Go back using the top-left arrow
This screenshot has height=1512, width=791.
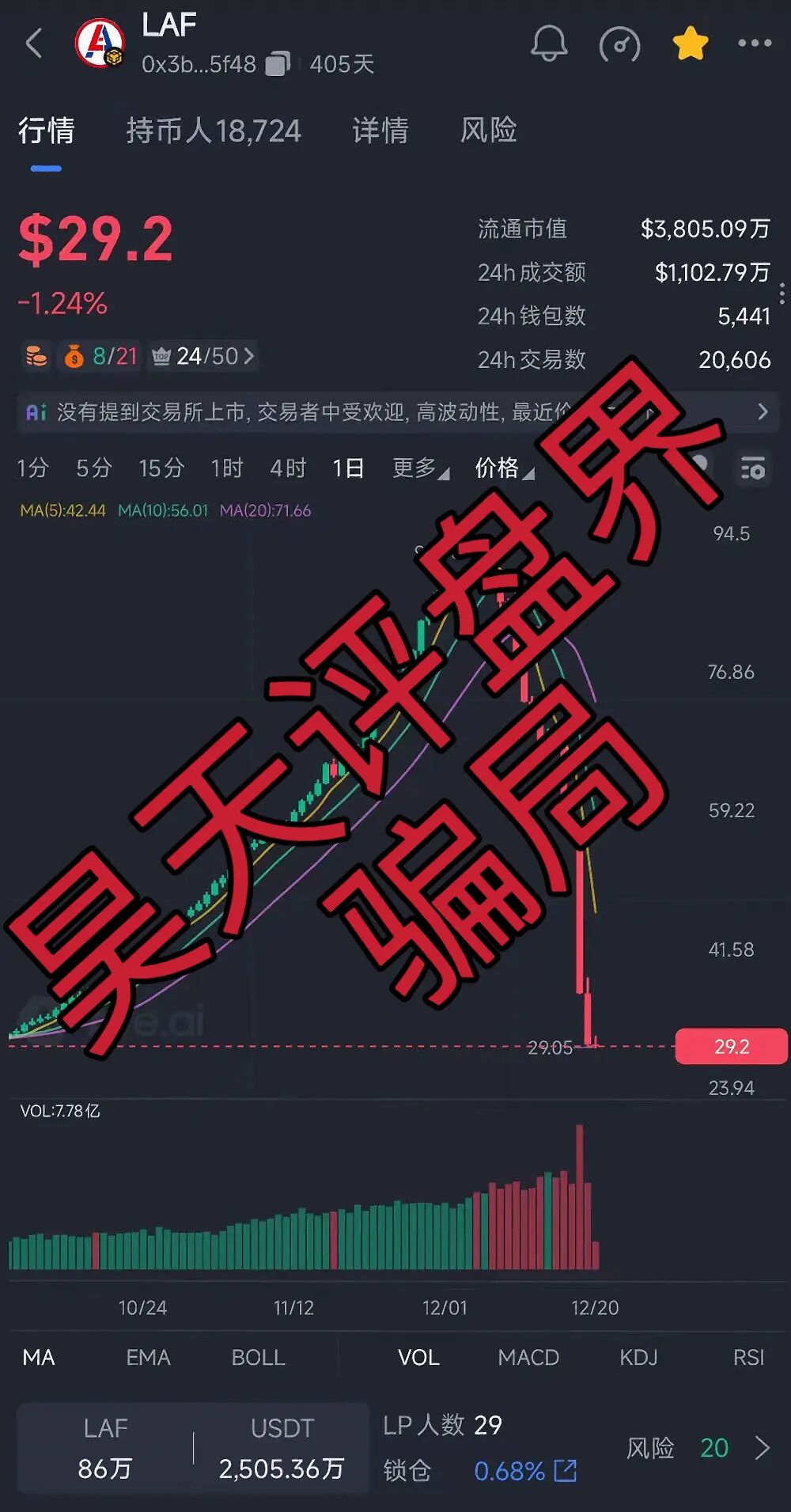click(33, 43)
